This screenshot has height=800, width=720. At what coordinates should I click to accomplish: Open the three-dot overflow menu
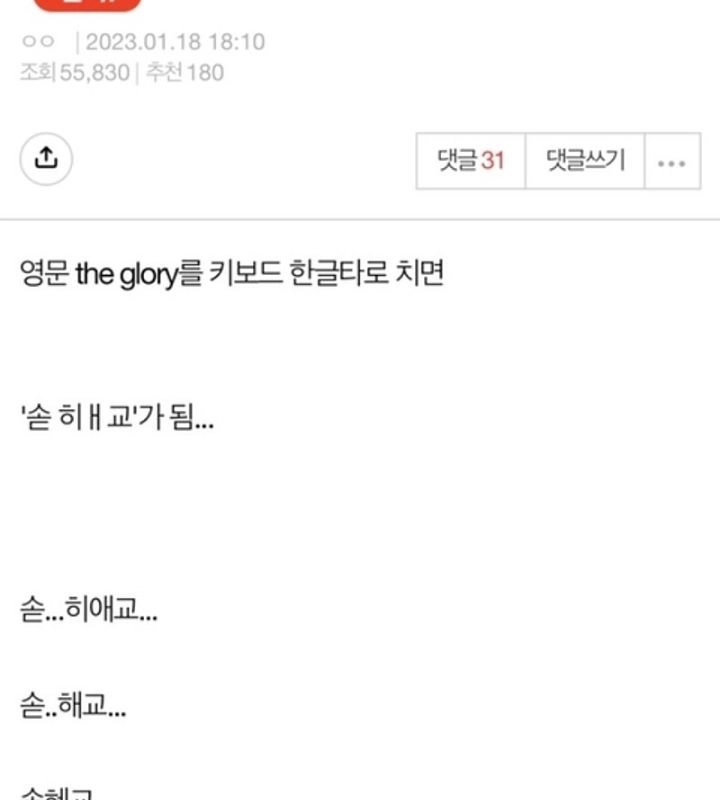pos(672,160)
